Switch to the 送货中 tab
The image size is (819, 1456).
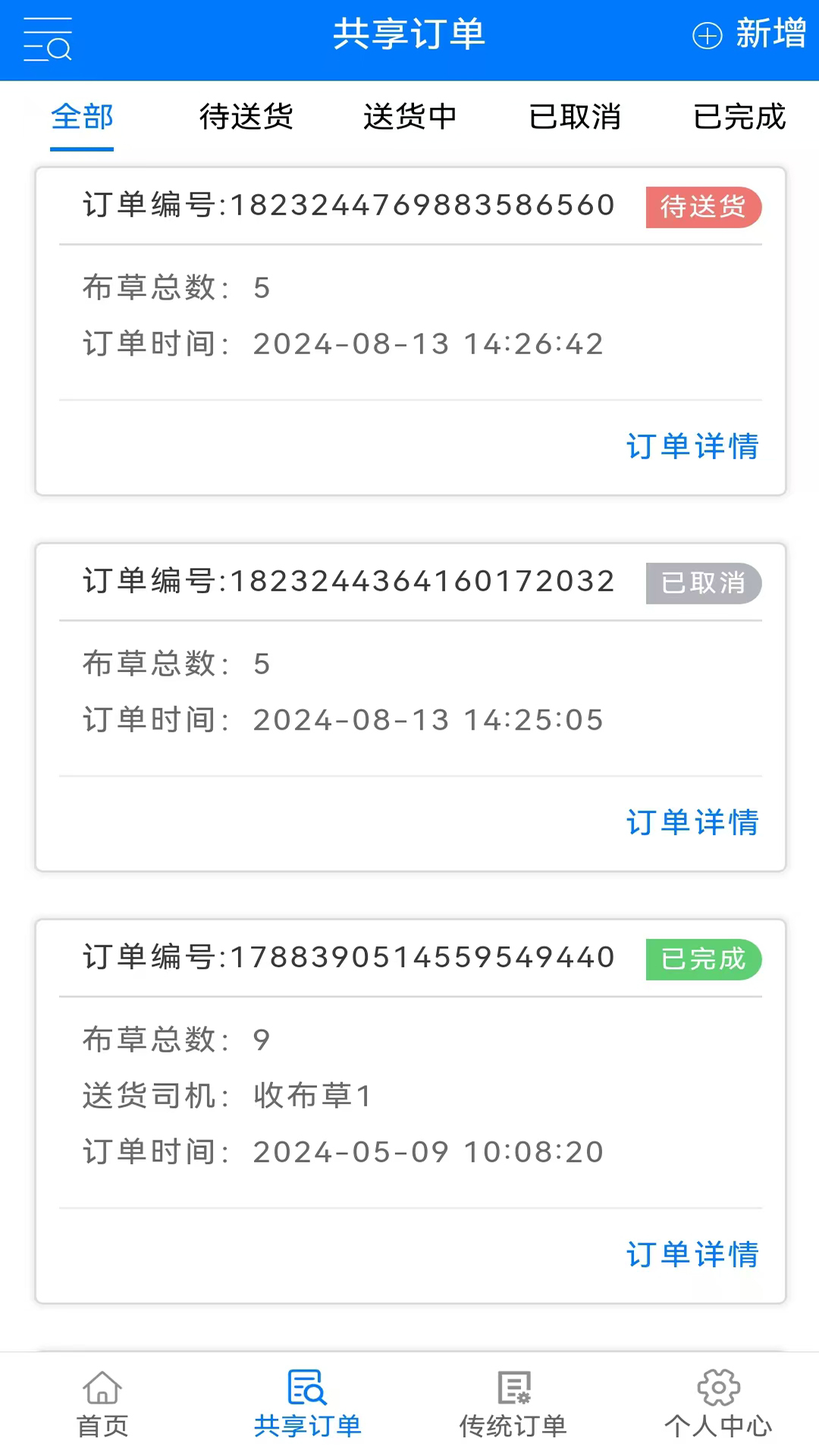[409, 118]
